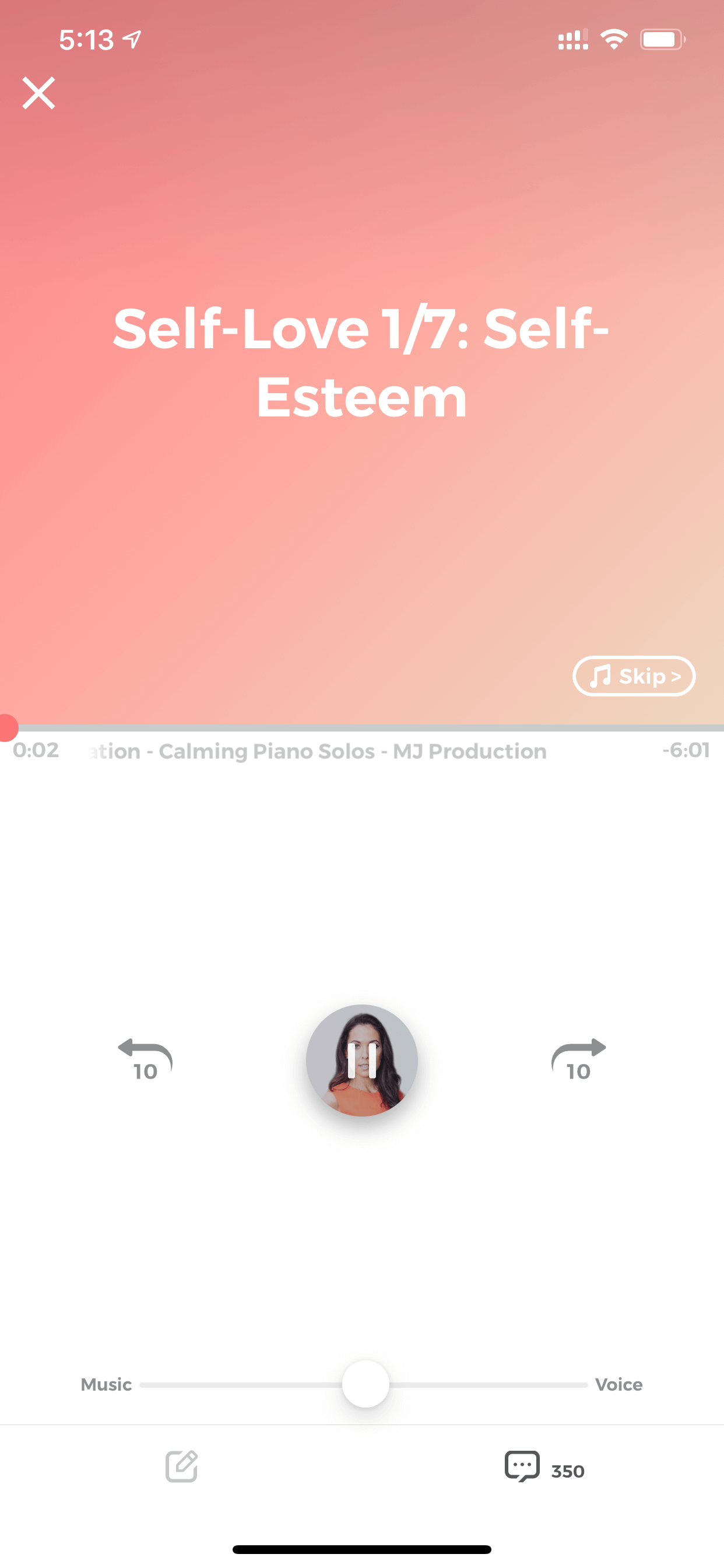Viewport: 724px width, 1568px height.
Task: Open the 350 comments
Action: point(544,1468)
